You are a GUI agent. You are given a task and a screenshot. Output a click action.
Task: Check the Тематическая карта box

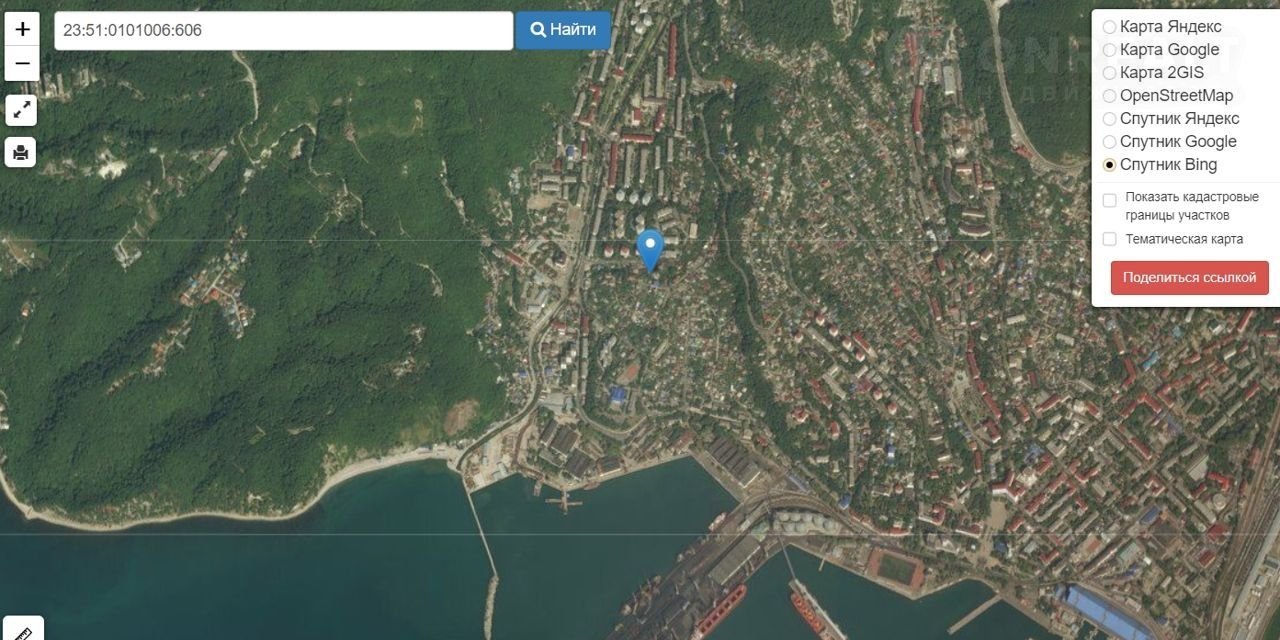1109,239
